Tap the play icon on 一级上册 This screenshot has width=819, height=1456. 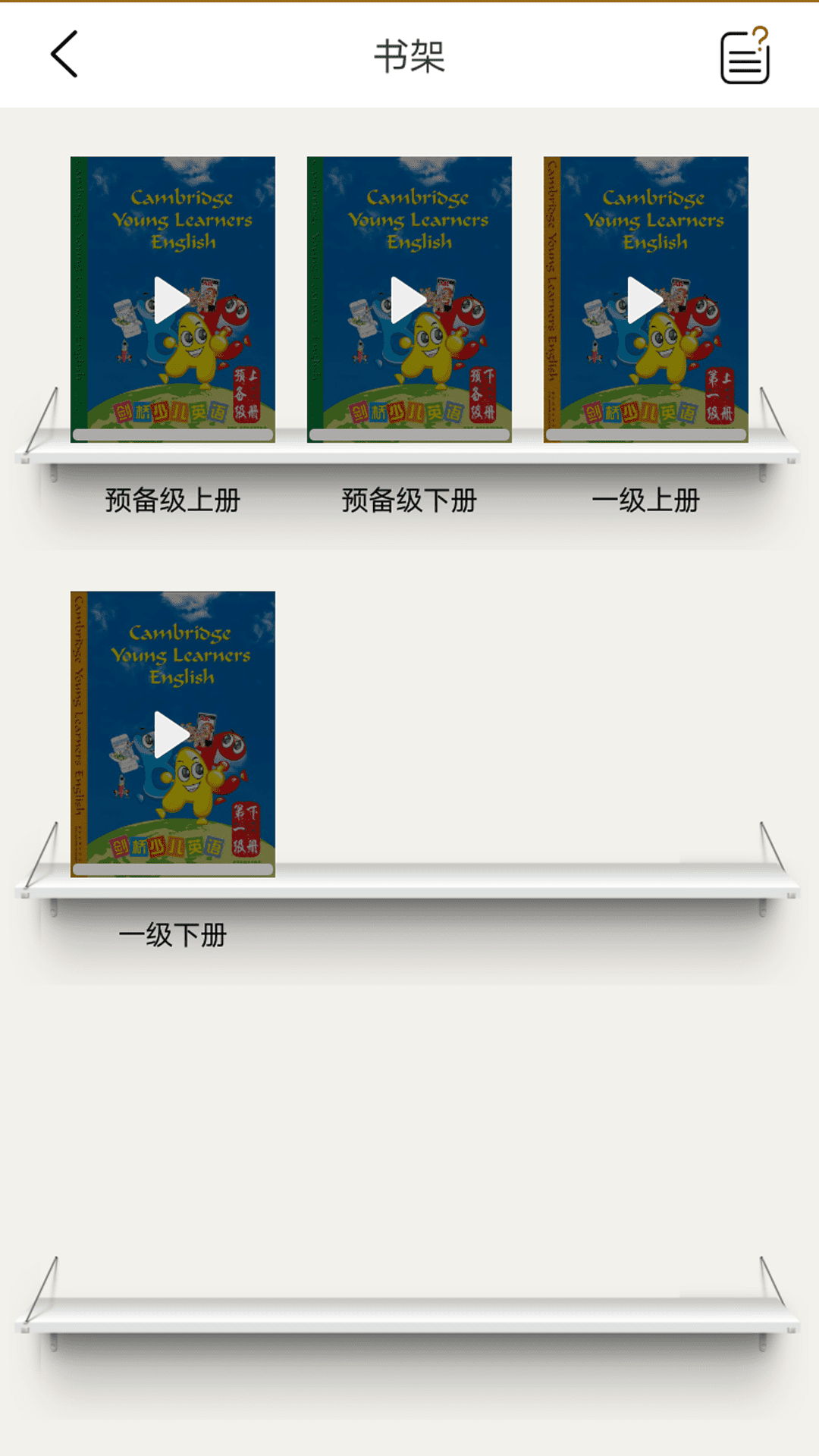(x=646, y=299)
